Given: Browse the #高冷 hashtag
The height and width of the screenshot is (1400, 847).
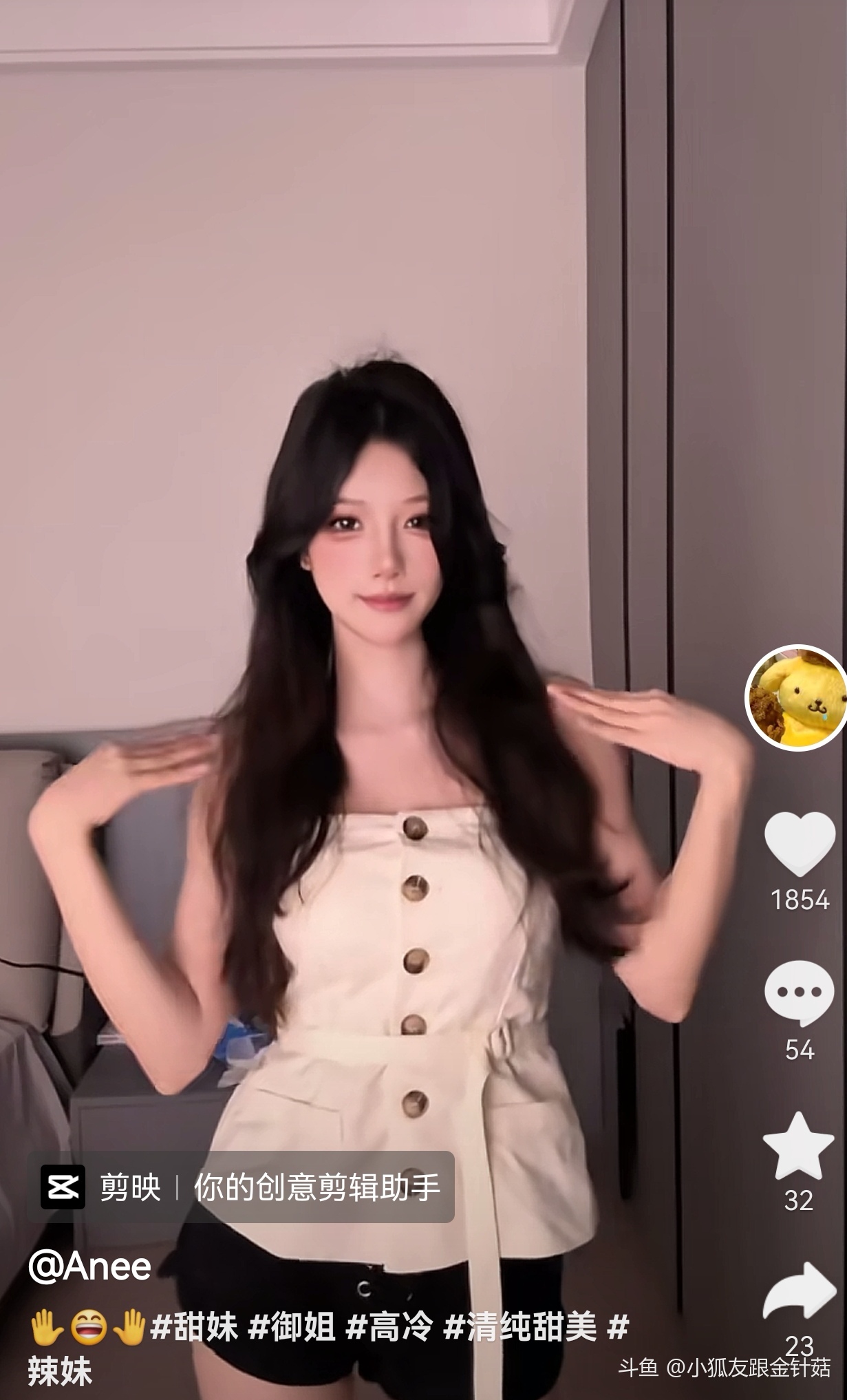Looking at the screenshot, I should (389, 1328).
